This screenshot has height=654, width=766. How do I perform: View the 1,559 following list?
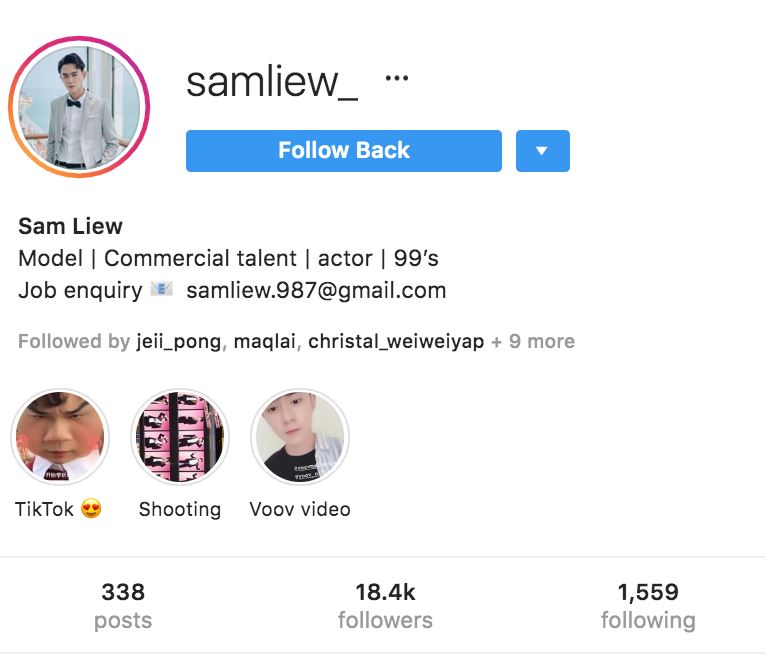click(x=647, y=606)
